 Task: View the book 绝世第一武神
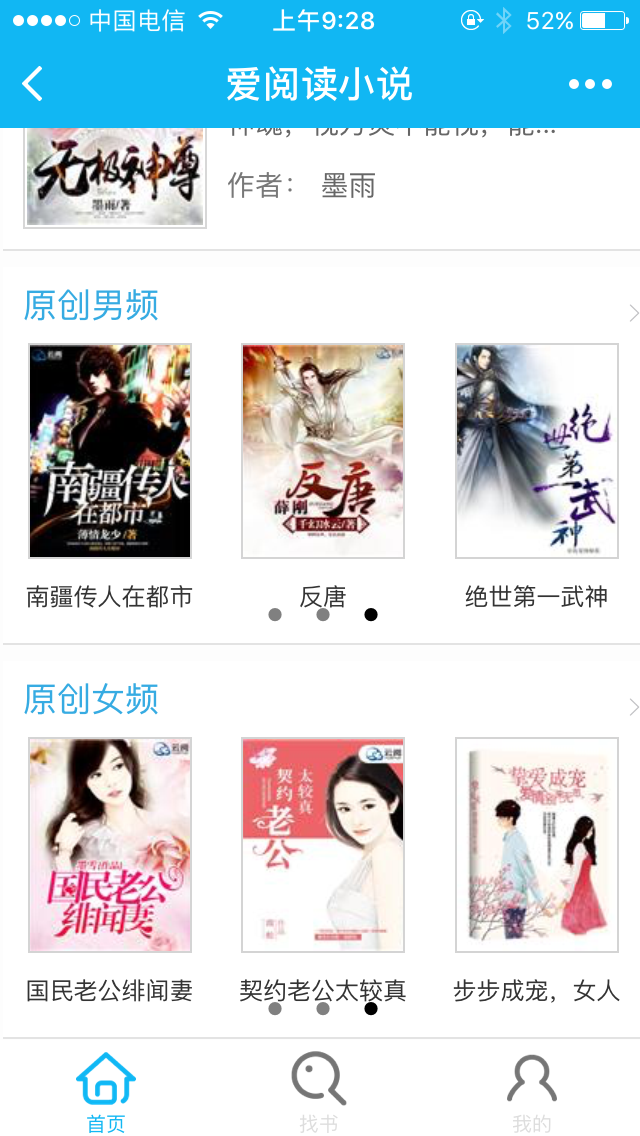click(x=537, y=451)
